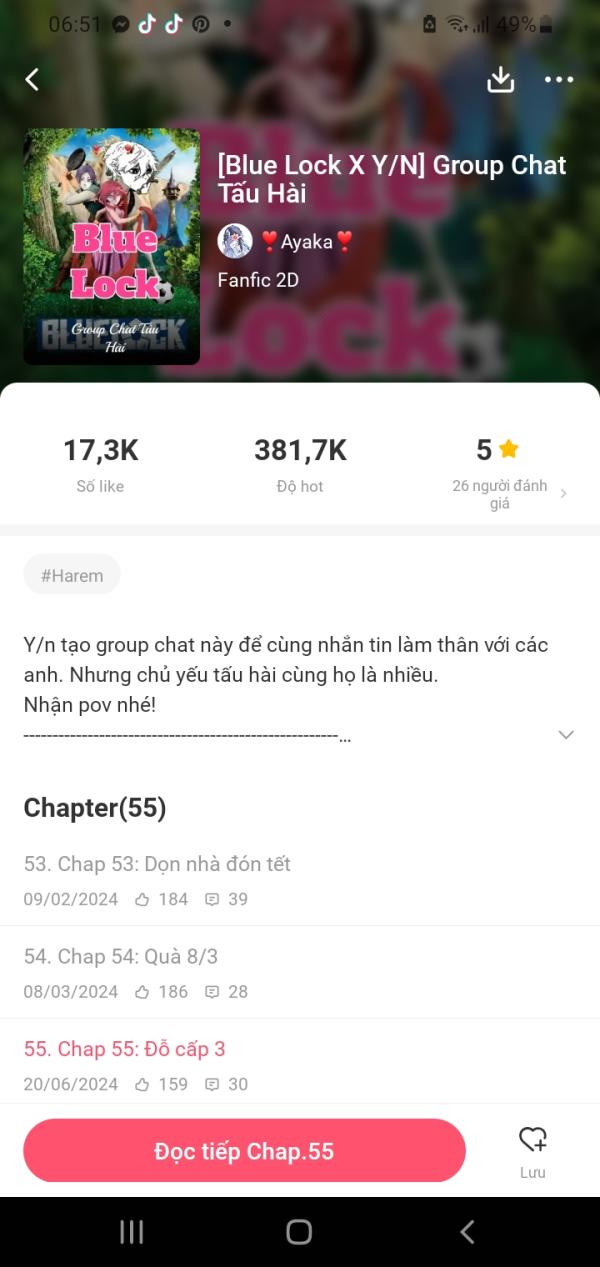
Task: View the 26 người đánh giá ratings
Action: coord(509,494)
